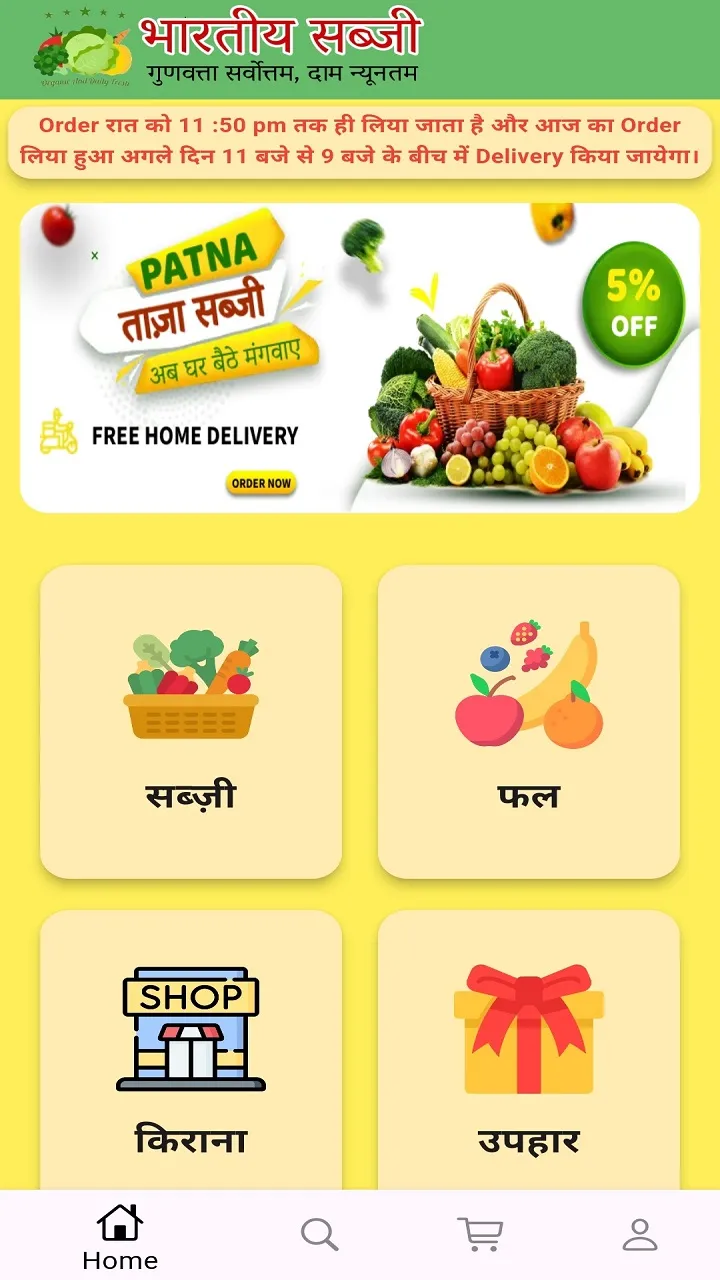Open the सब्ज़ी vegetables category

191,721
